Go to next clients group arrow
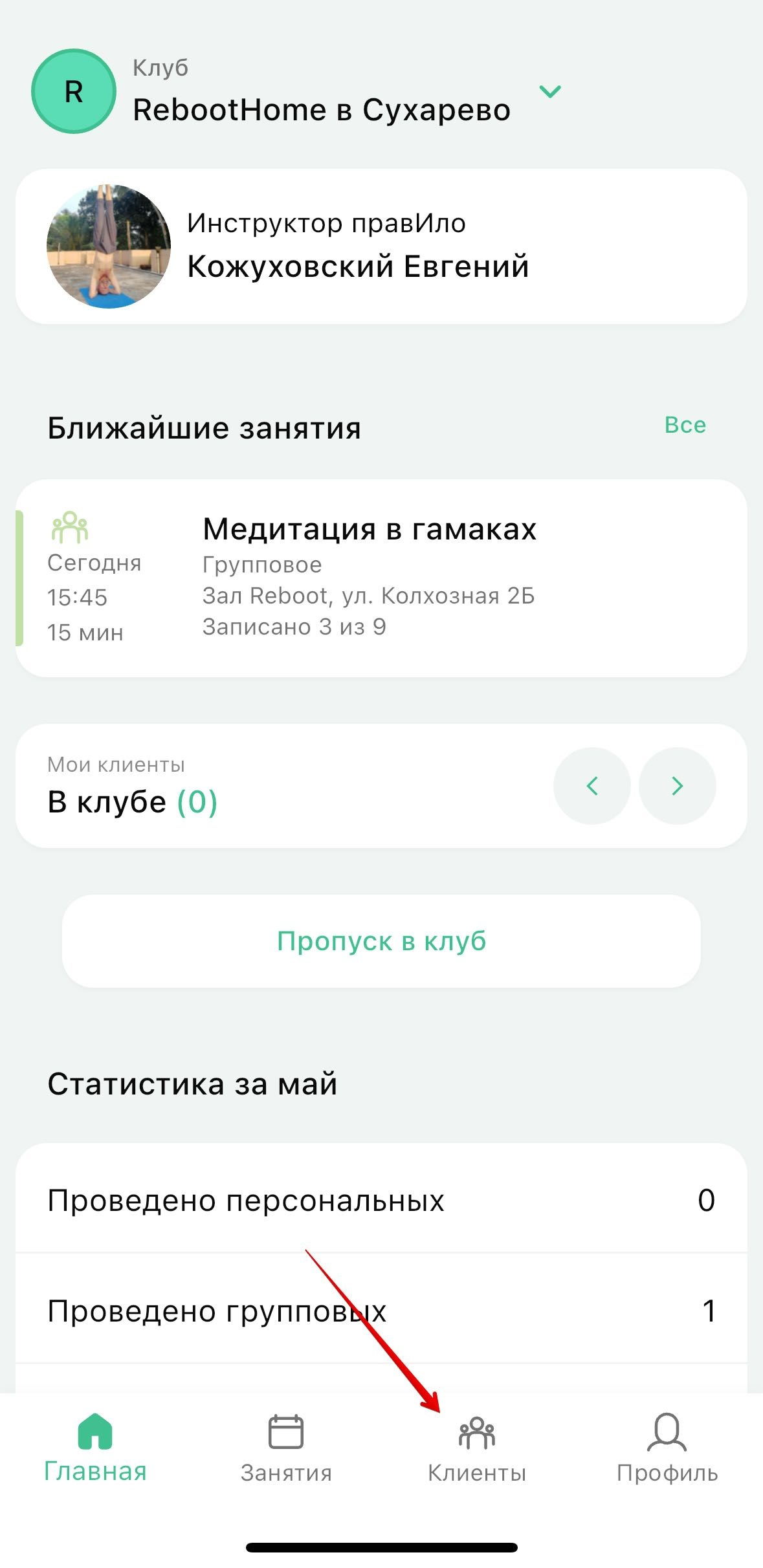Viewport: 763px width, 1568px height. [x=677, y=786]
